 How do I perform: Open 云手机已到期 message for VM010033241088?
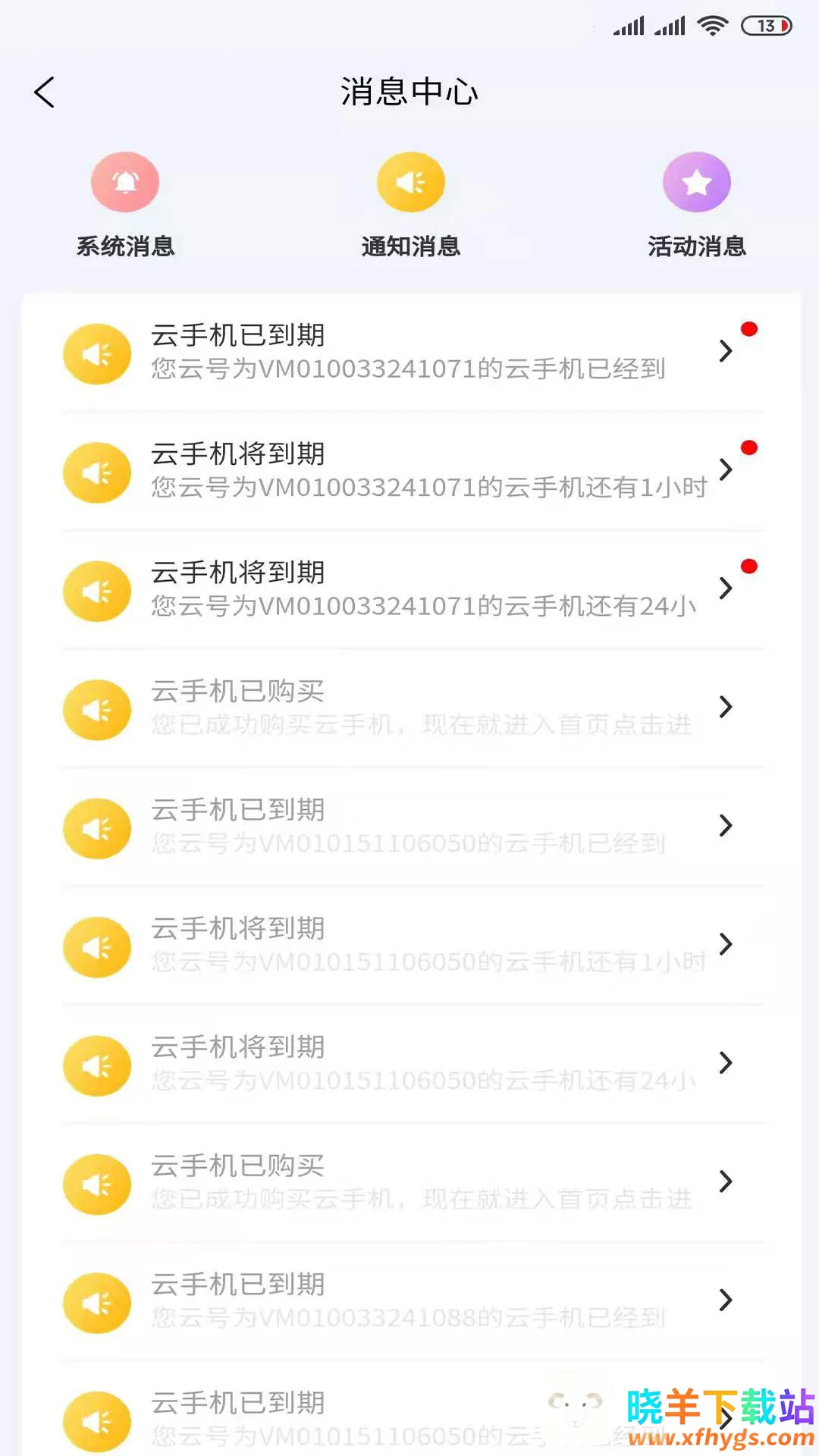pos(409,1301)
